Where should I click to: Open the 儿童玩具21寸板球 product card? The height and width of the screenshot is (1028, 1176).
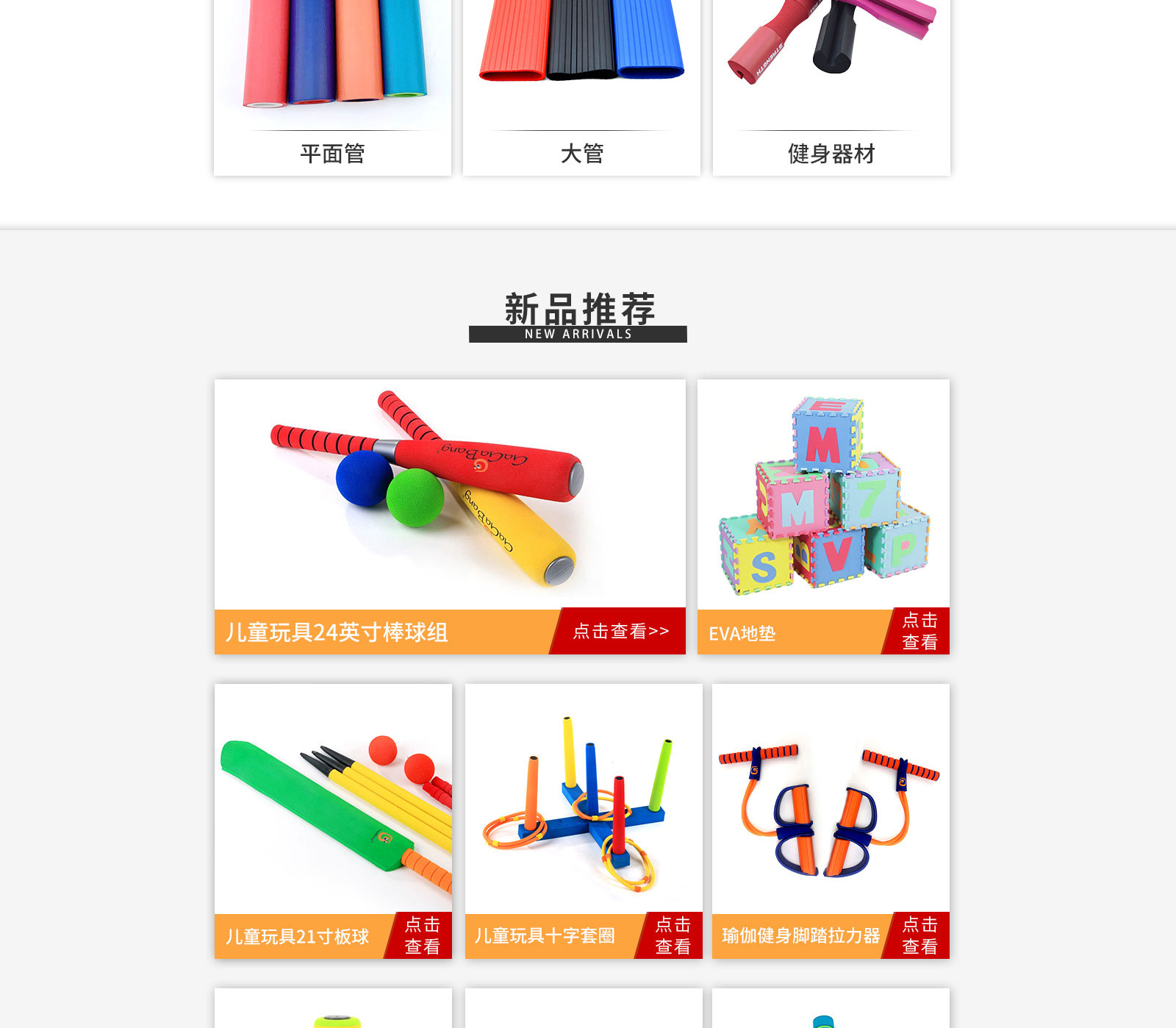(333, 802)
